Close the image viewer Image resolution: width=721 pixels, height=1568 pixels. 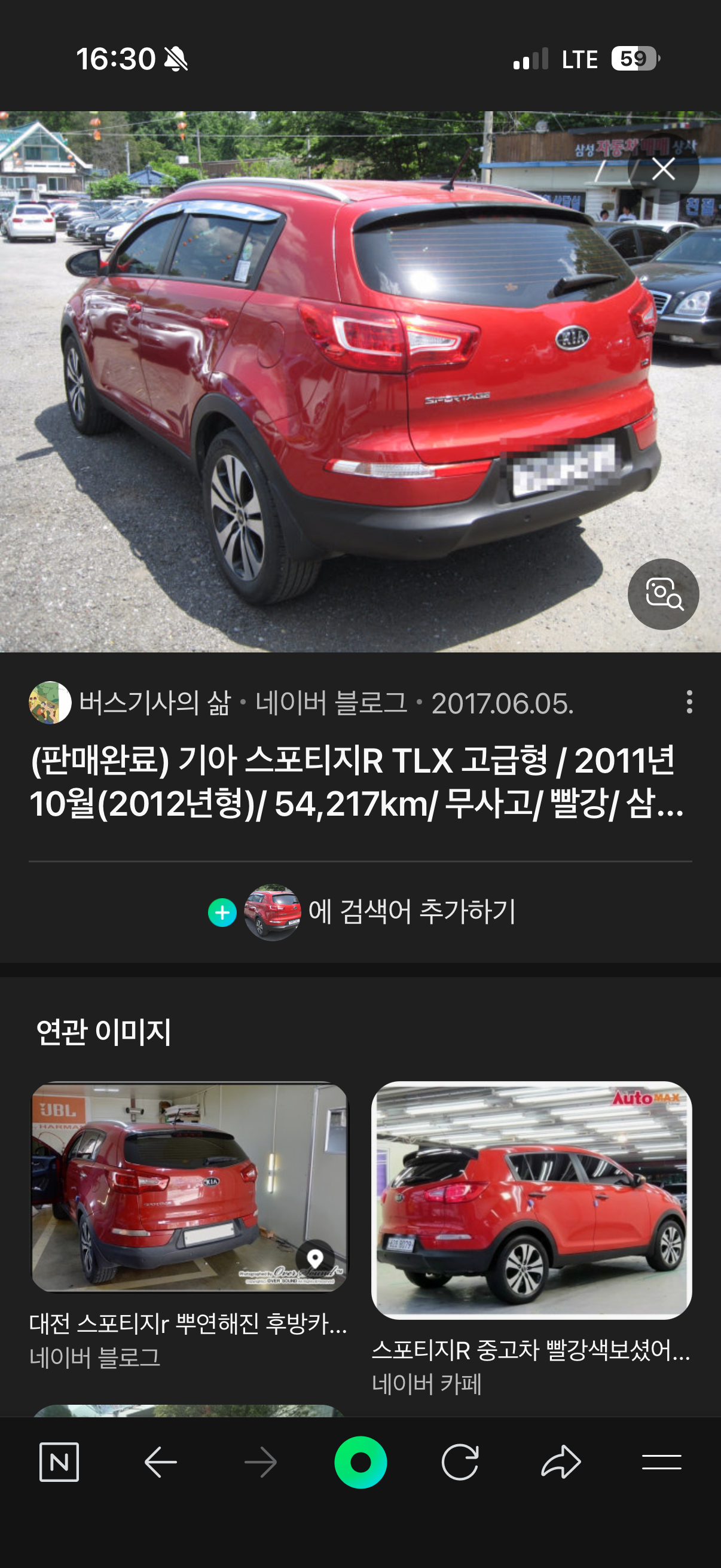click(662, 169)
